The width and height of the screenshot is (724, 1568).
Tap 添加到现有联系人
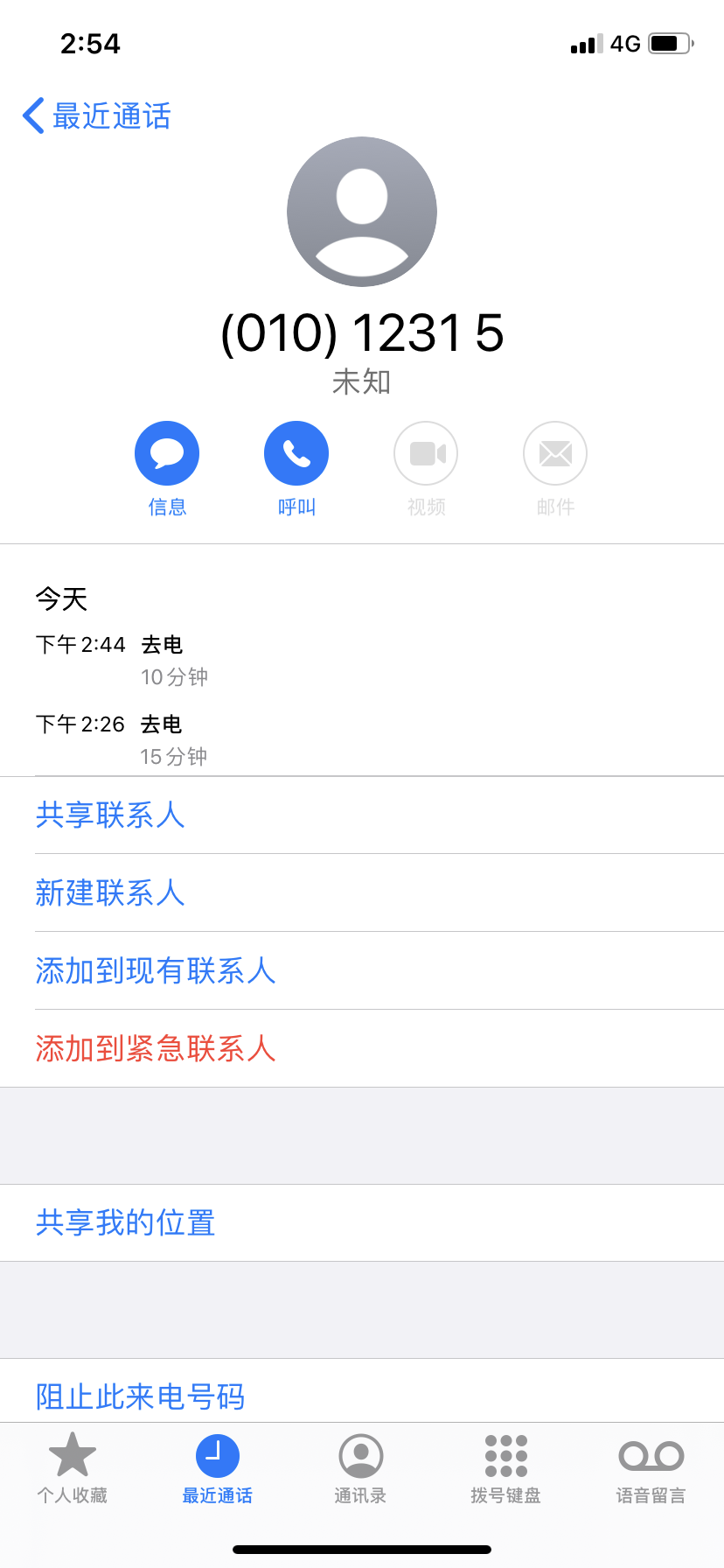[155, 971]
